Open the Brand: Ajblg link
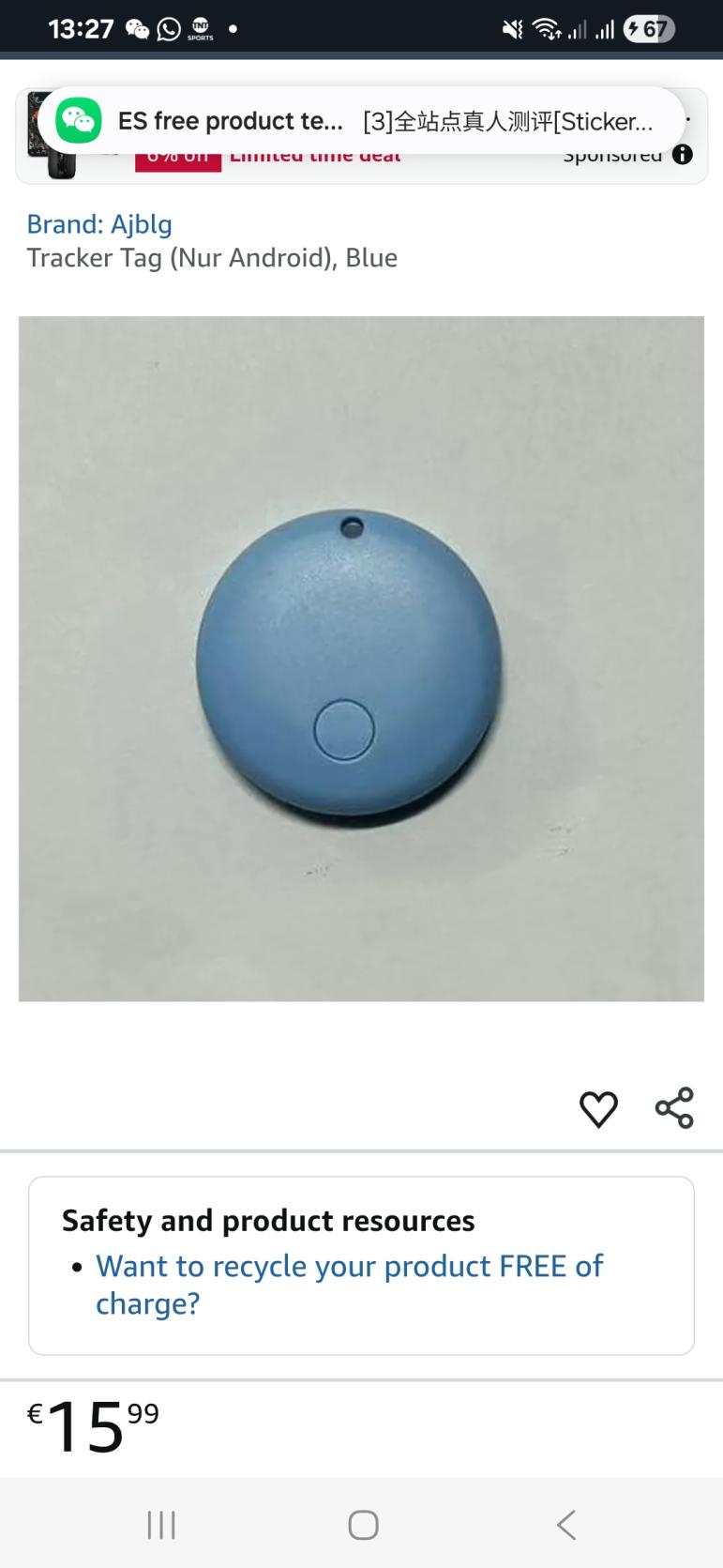This screenshot has width=723, height=1568. [x=99, y=224]
